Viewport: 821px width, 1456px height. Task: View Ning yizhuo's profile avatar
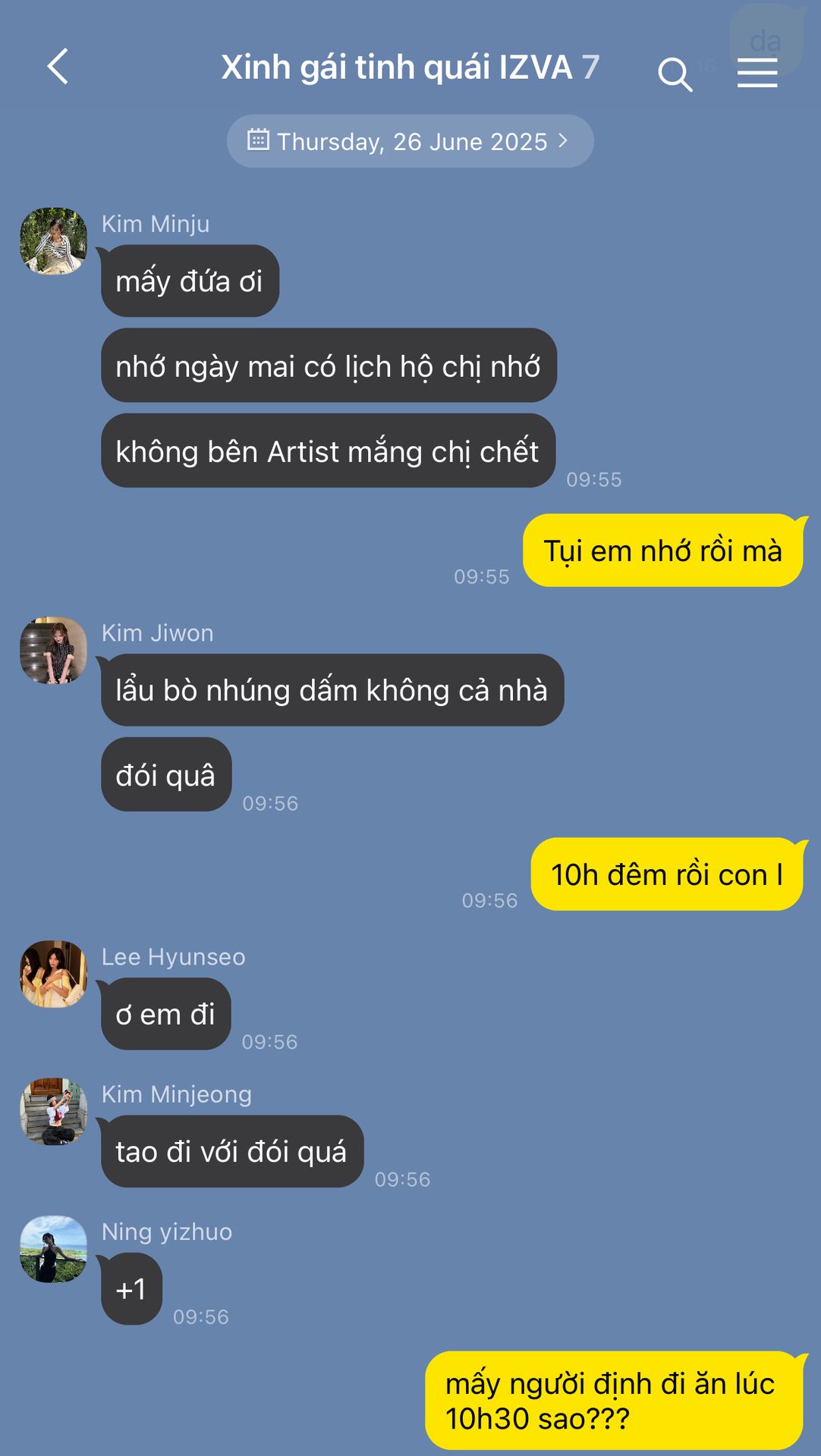click(x=53, y=1249)
